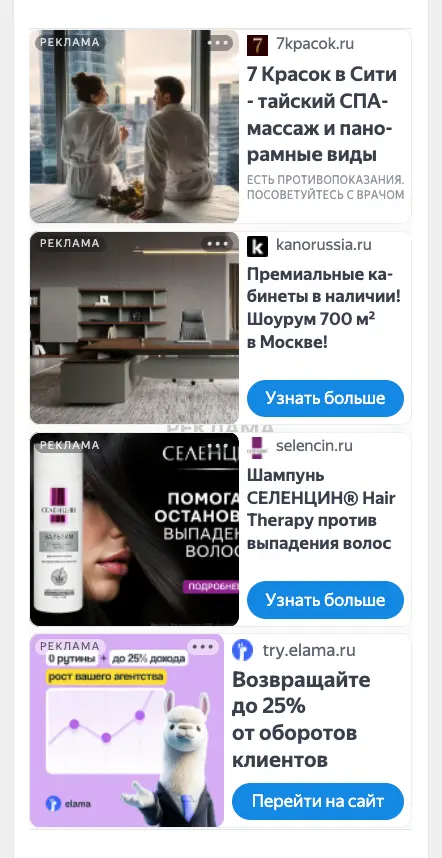The width and height of the screenshot is (442, 858).
Task: Open the Selencin shampoo ad image
Action: (135, 529)
